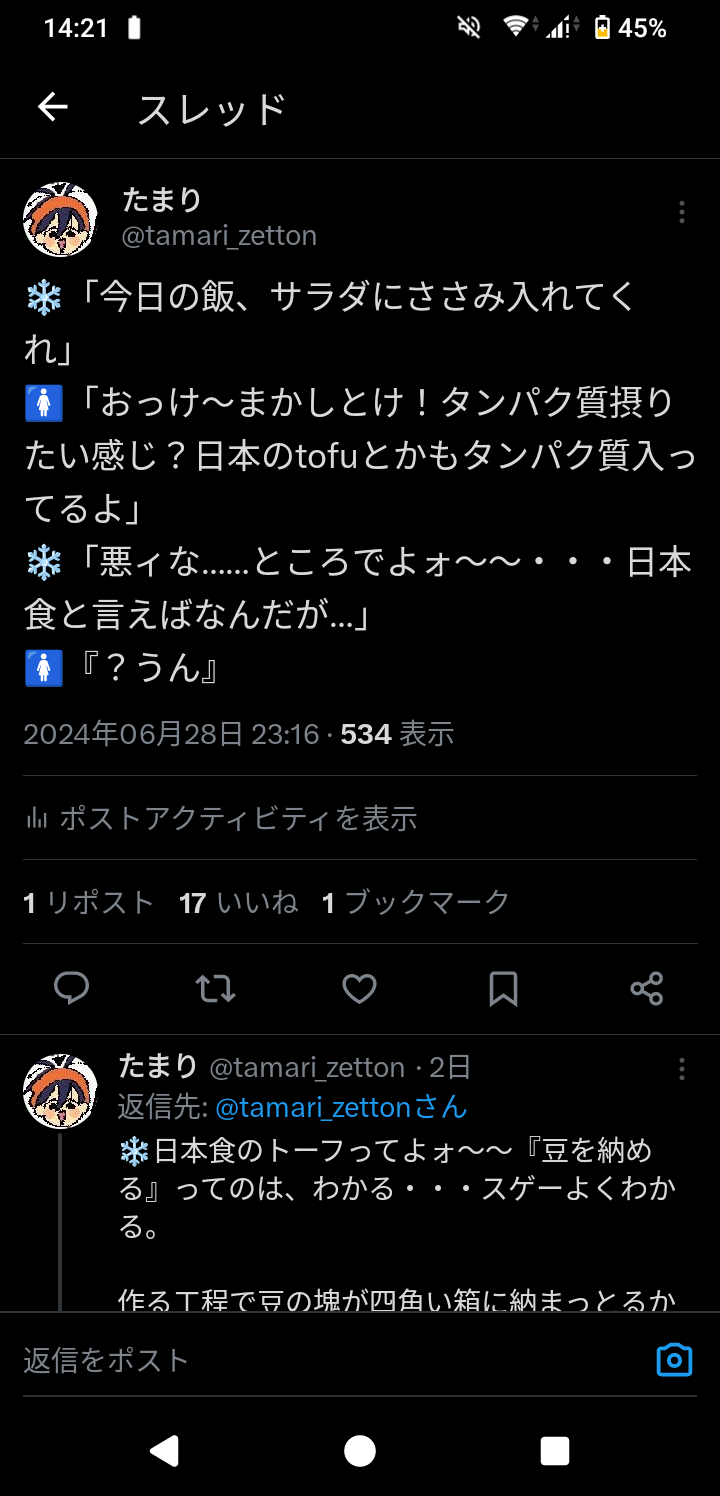This screenshot has height=1496, width=720.
Task: Show the 1 リポスト list
Action: click(x=89, y=903)
